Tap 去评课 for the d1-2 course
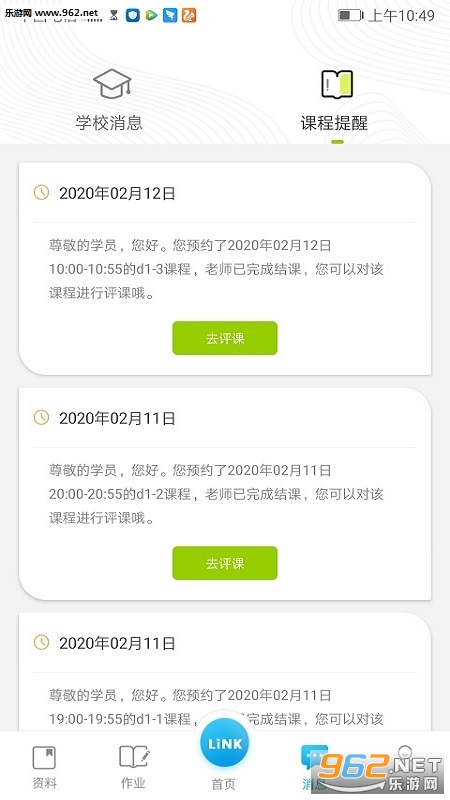This screenshot has width=450, height=800. (x=225, y=563)
